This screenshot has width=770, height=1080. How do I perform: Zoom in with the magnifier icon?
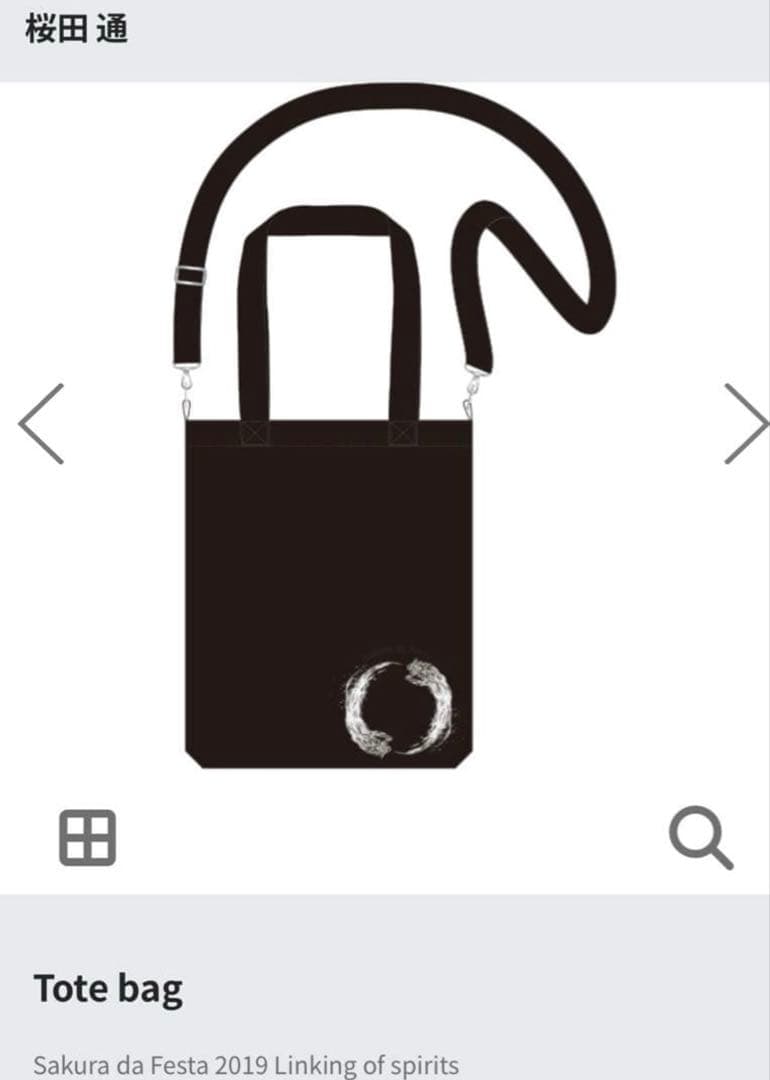[x=700, y=838]
